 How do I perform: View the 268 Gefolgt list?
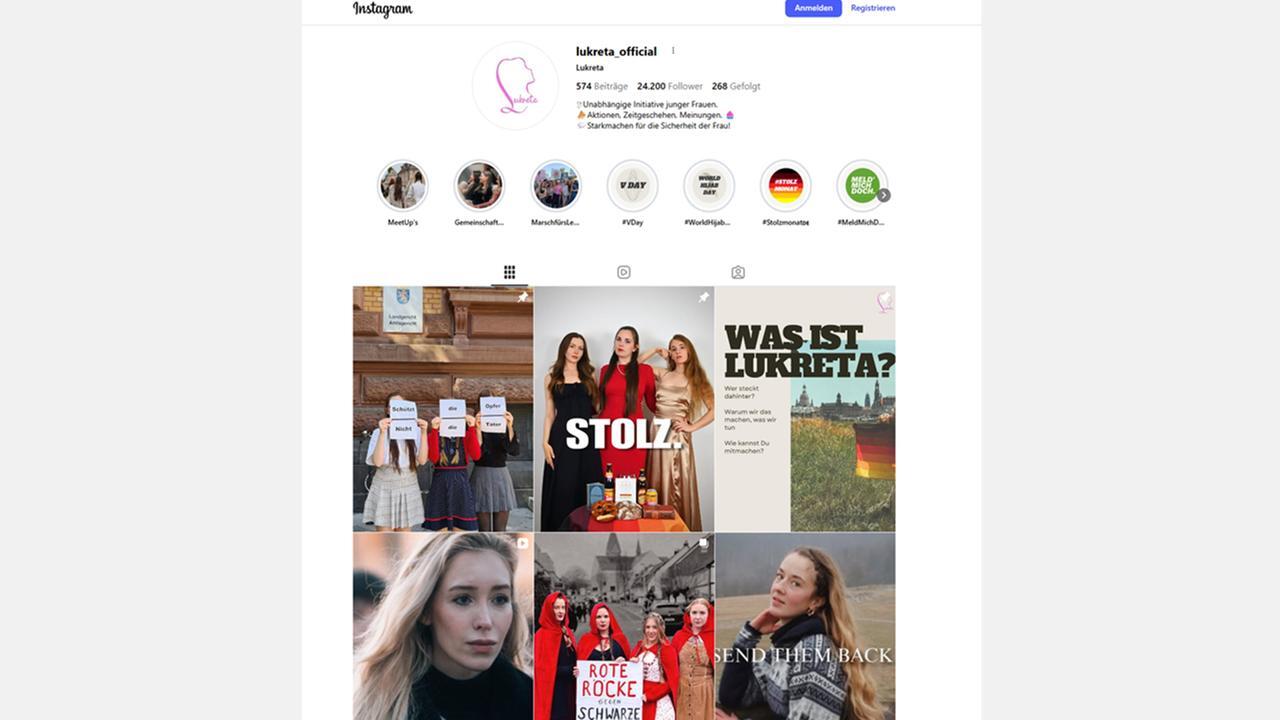click(735, 86)
